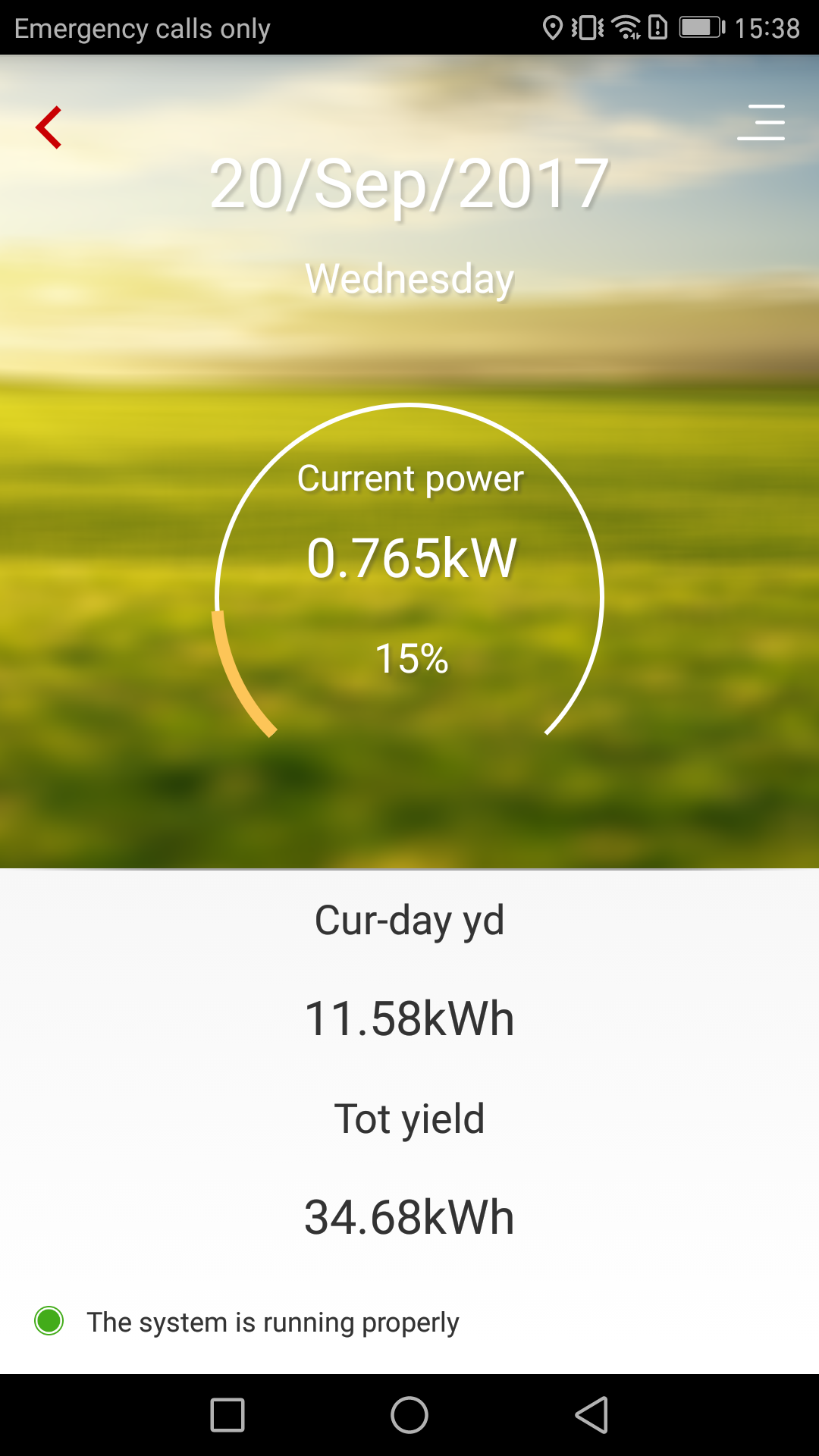Screen dimensions: 819x1456
Task: Go back using the red arrow
Action: click(x=49, y=127)
